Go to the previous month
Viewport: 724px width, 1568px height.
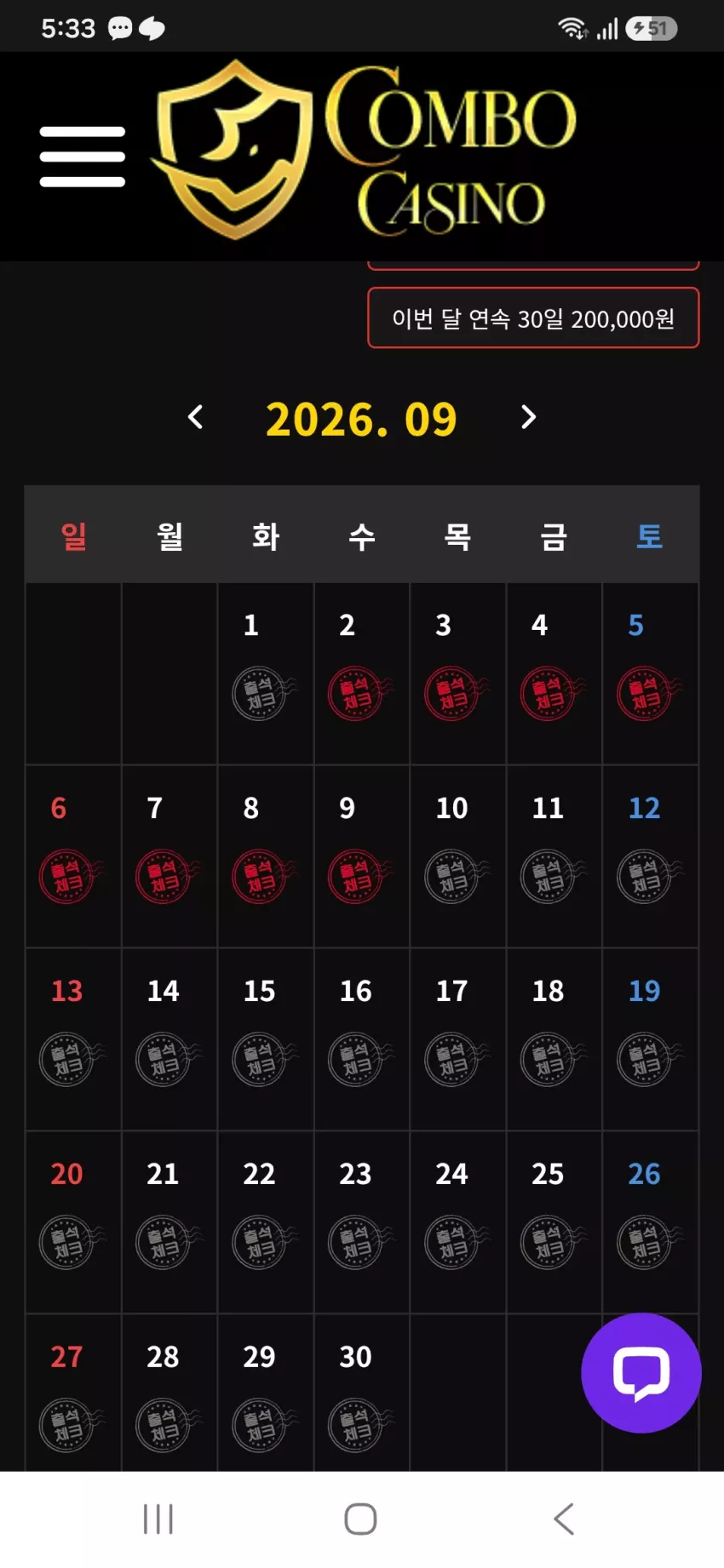pyautogui.click(x=195, y=417)
